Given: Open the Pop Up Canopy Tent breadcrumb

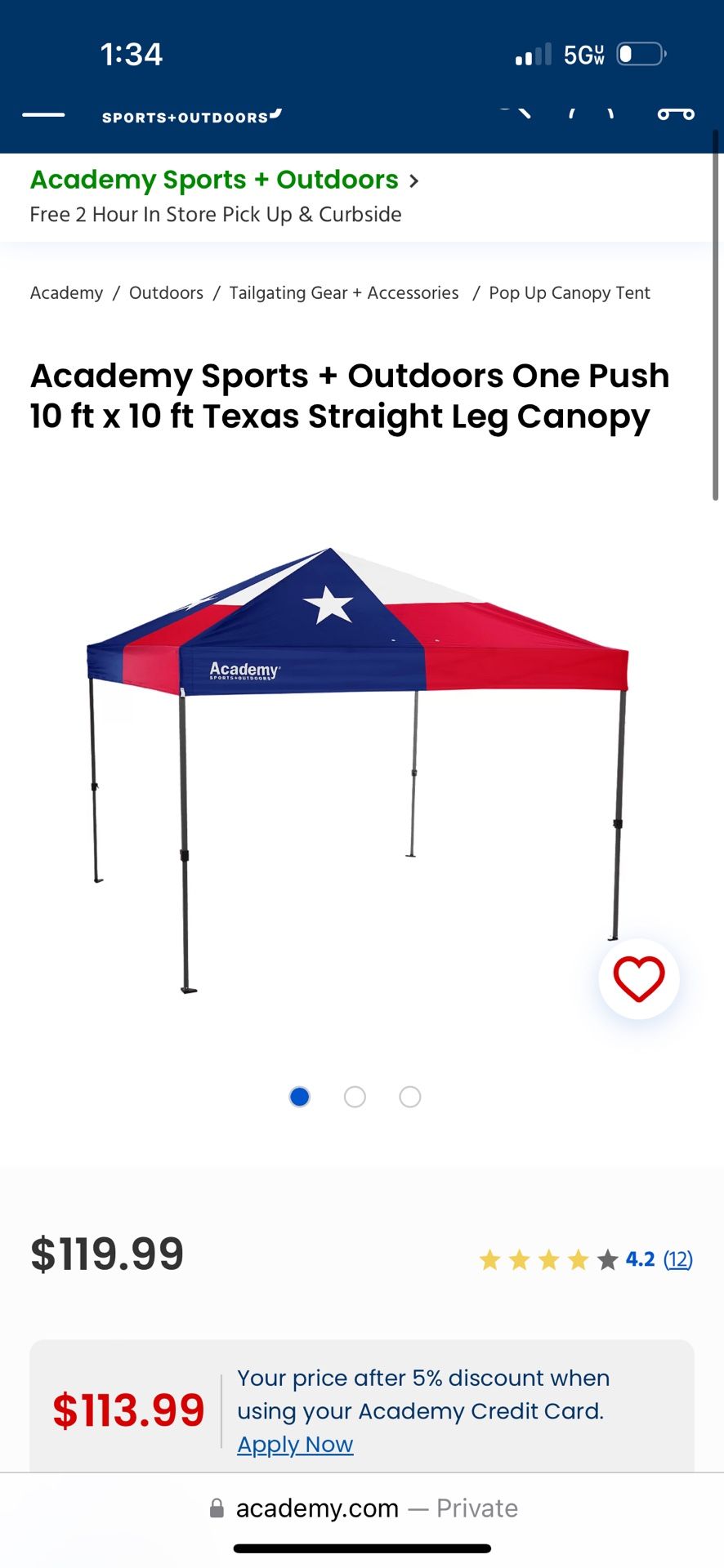Looking at the screenshot, I should coord(570,292).
